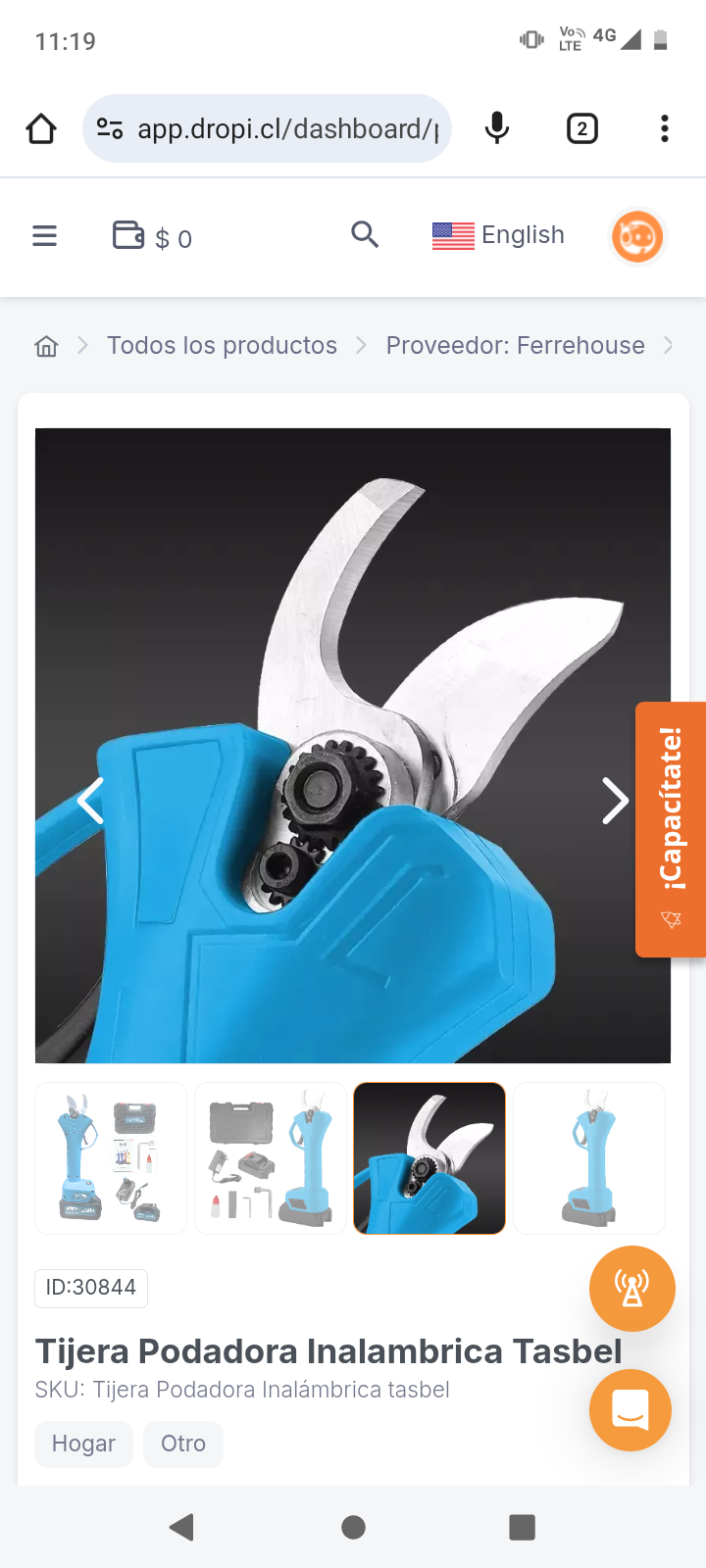This screenshot has height=1568, width=706.
Task: Open the Dropi search magnifier
Action: click(365, 235)
